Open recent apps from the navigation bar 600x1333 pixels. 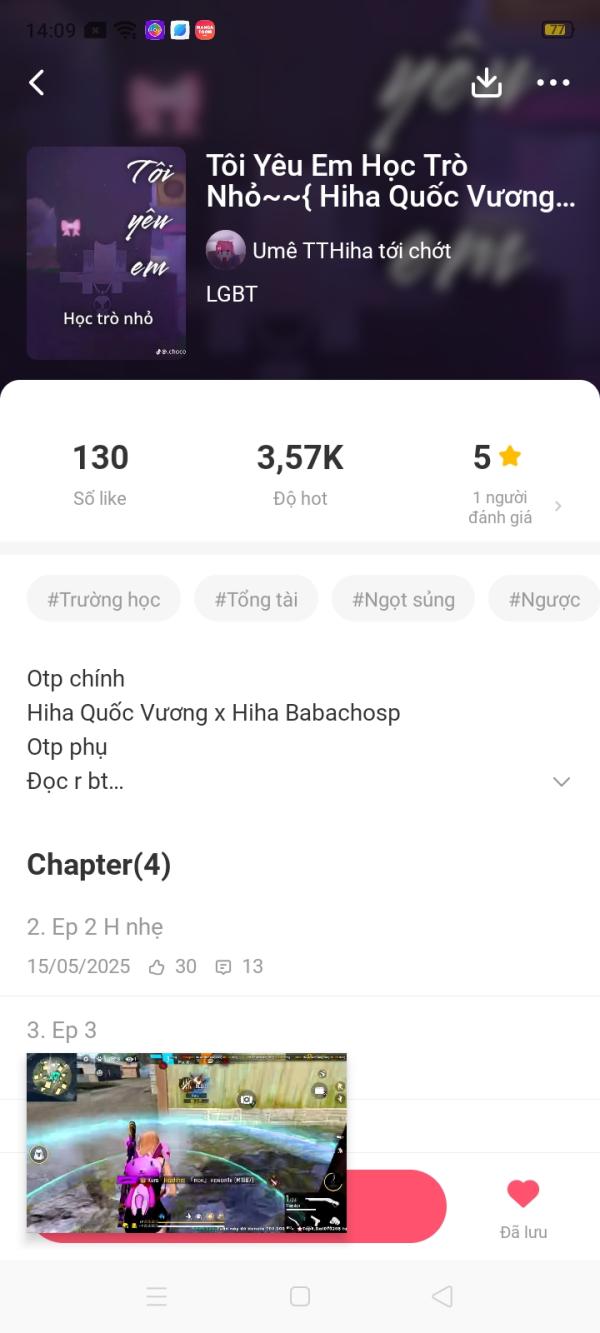157,1296
